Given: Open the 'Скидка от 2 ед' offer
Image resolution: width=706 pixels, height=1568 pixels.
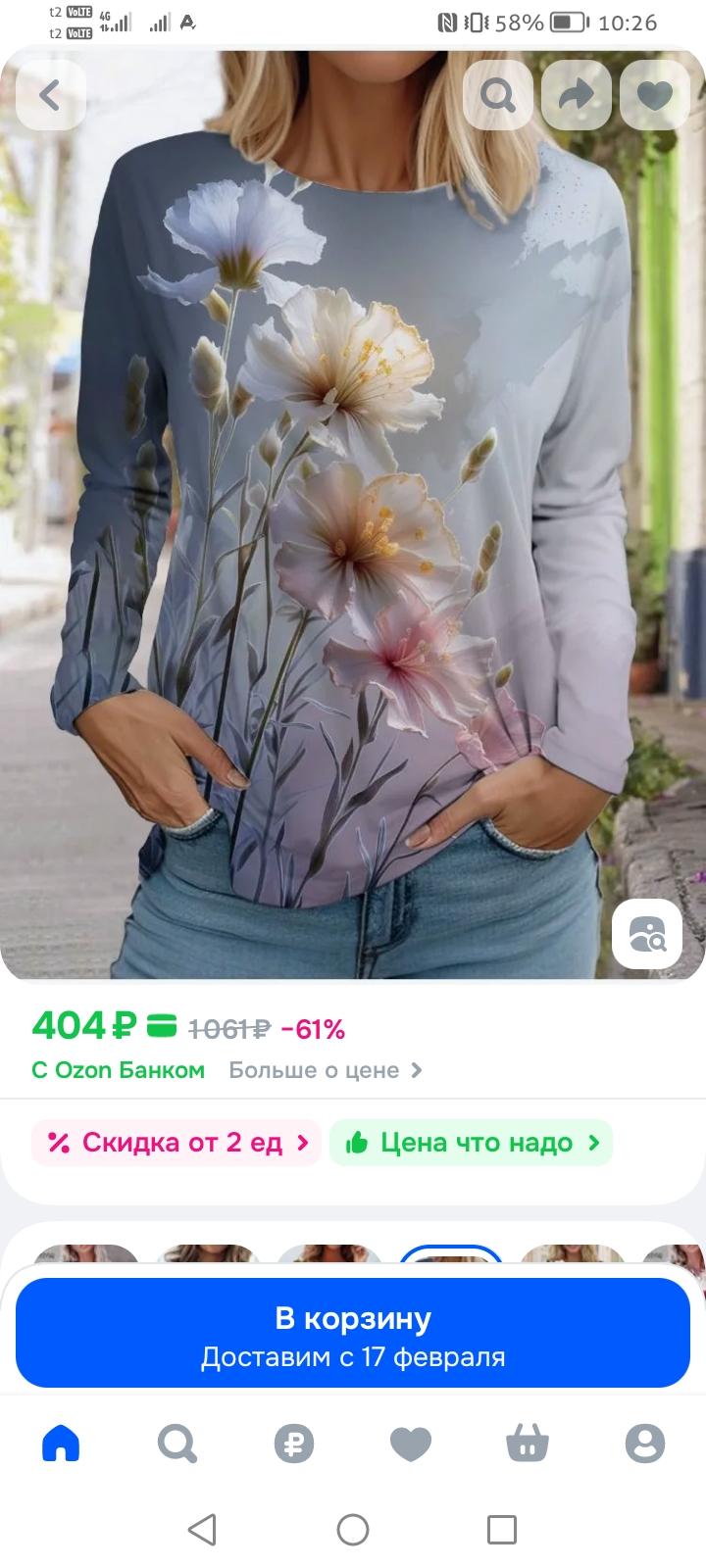Looking at the screenshot, I should click(x=177, y=1143).
